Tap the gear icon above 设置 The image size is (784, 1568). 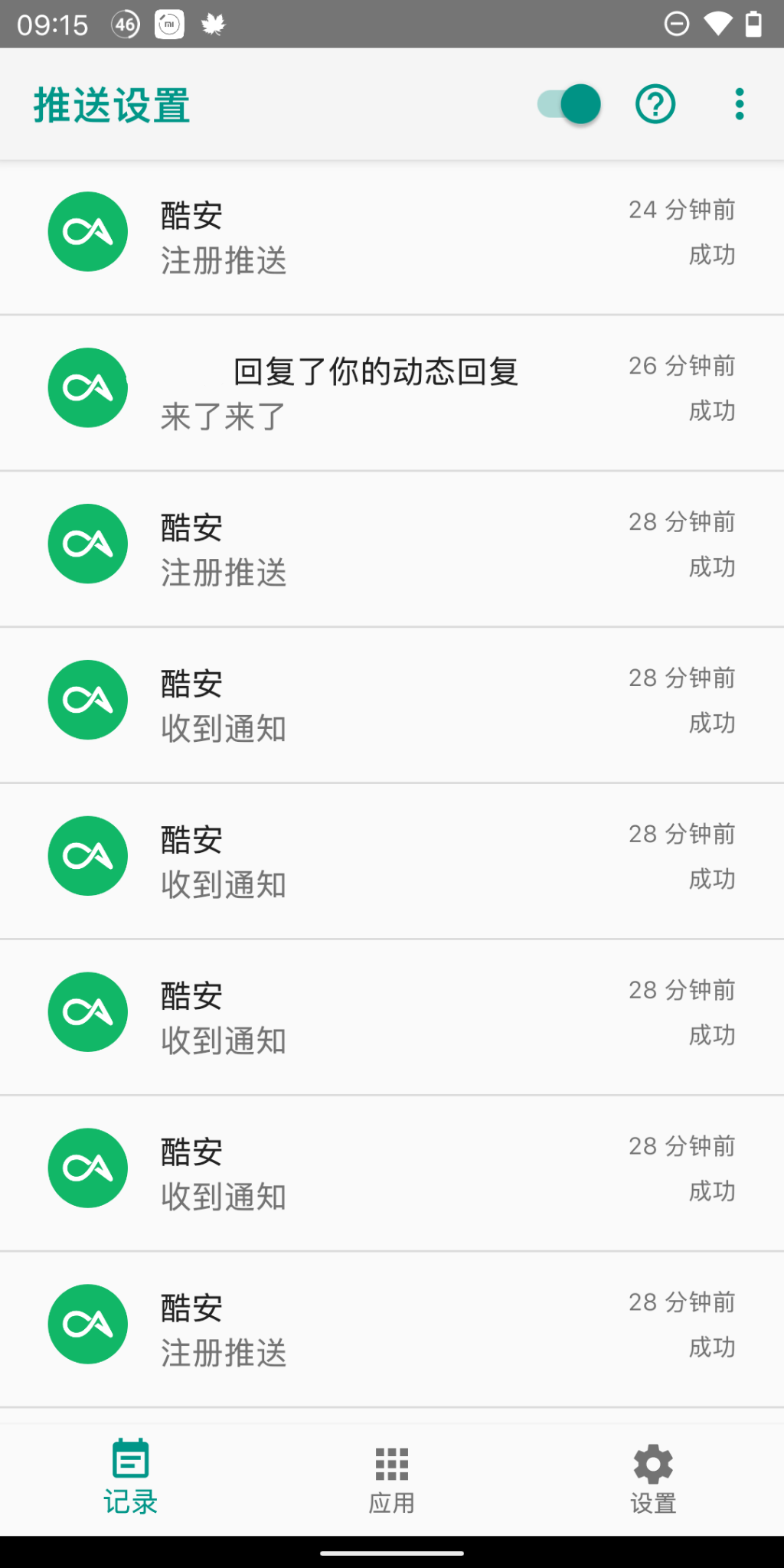click(653, 1460)
